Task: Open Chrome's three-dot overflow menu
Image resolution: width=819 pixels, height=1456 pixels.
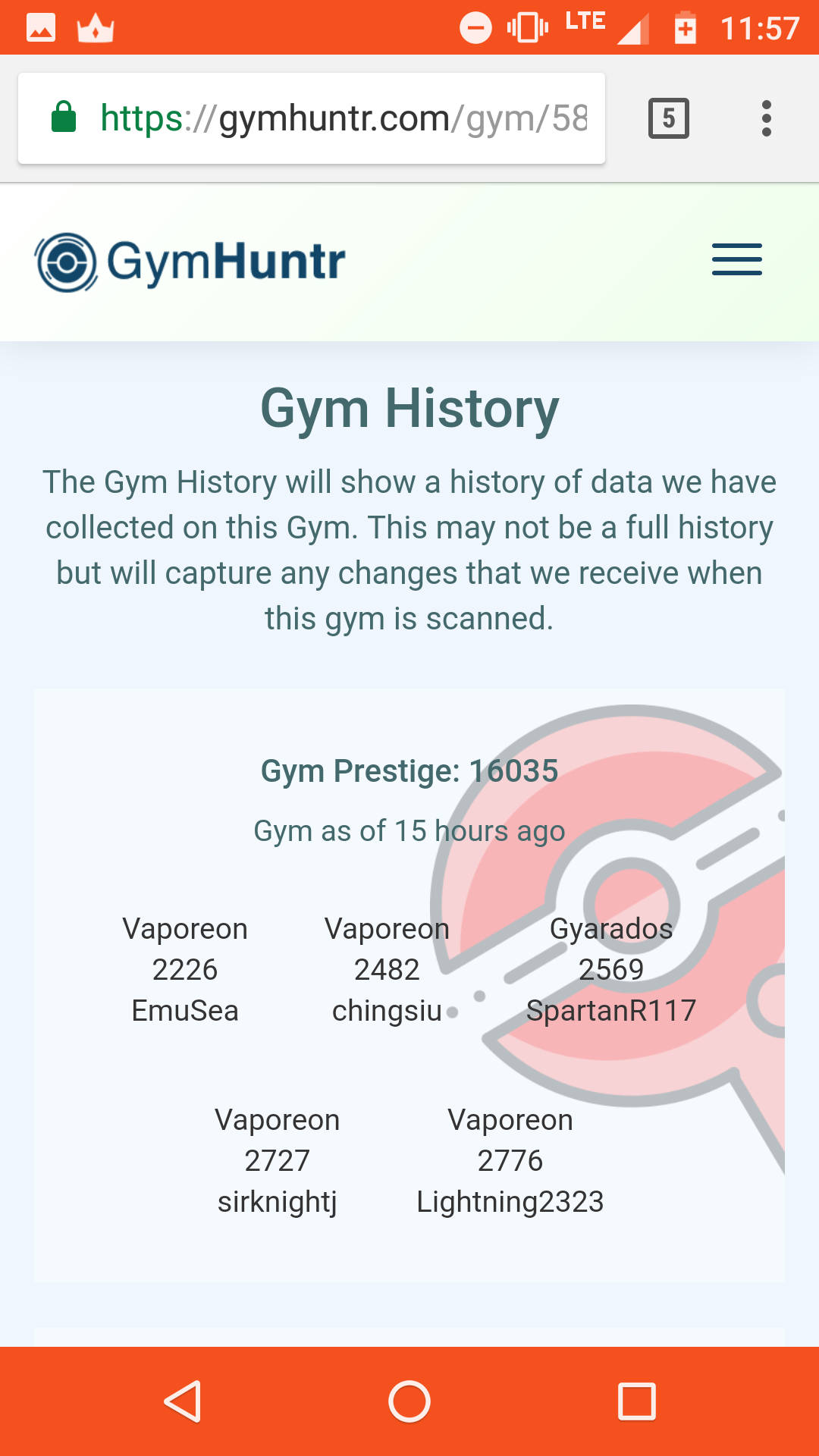Action: point(767,118)
